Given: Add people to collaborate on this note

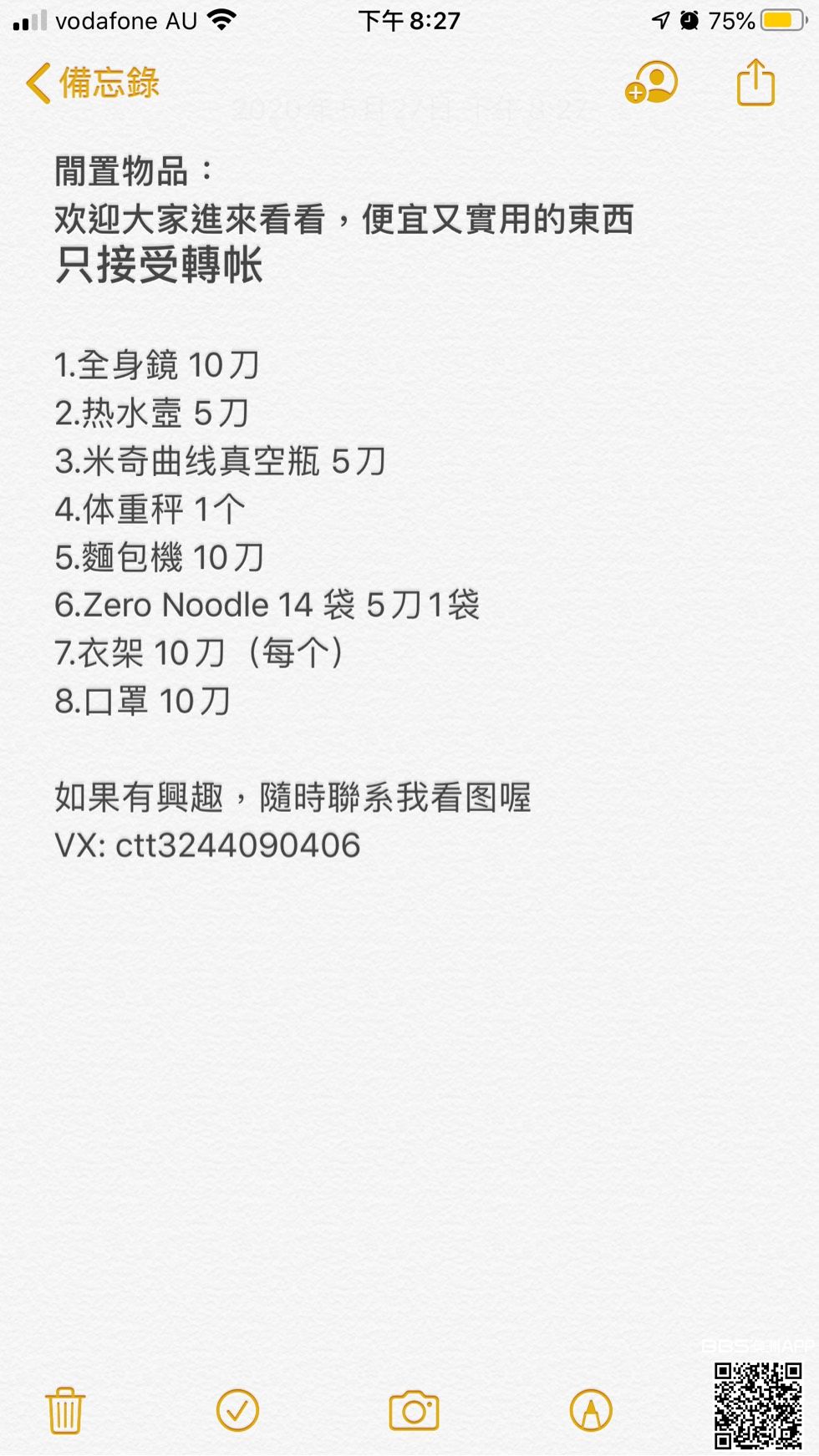Looking at the screenshot, I should [x=651, y=83].
